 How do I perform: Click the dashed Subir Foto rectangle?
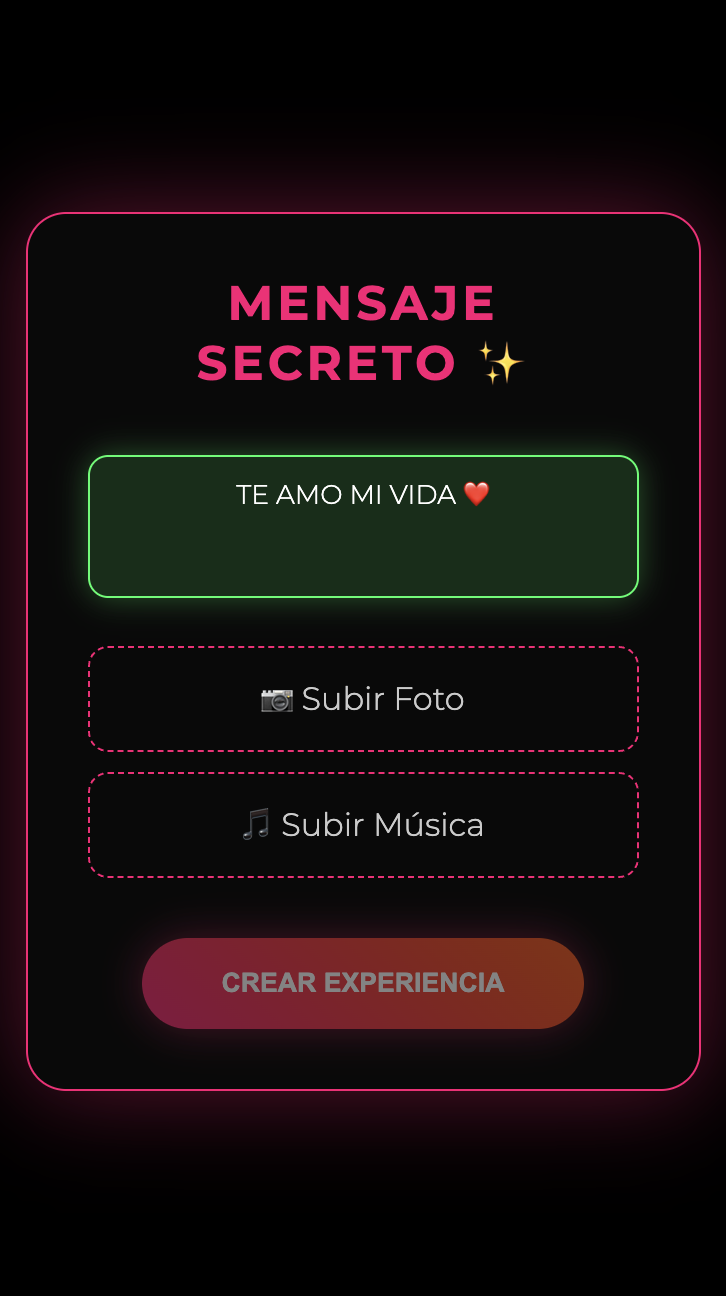pos(362,699)
